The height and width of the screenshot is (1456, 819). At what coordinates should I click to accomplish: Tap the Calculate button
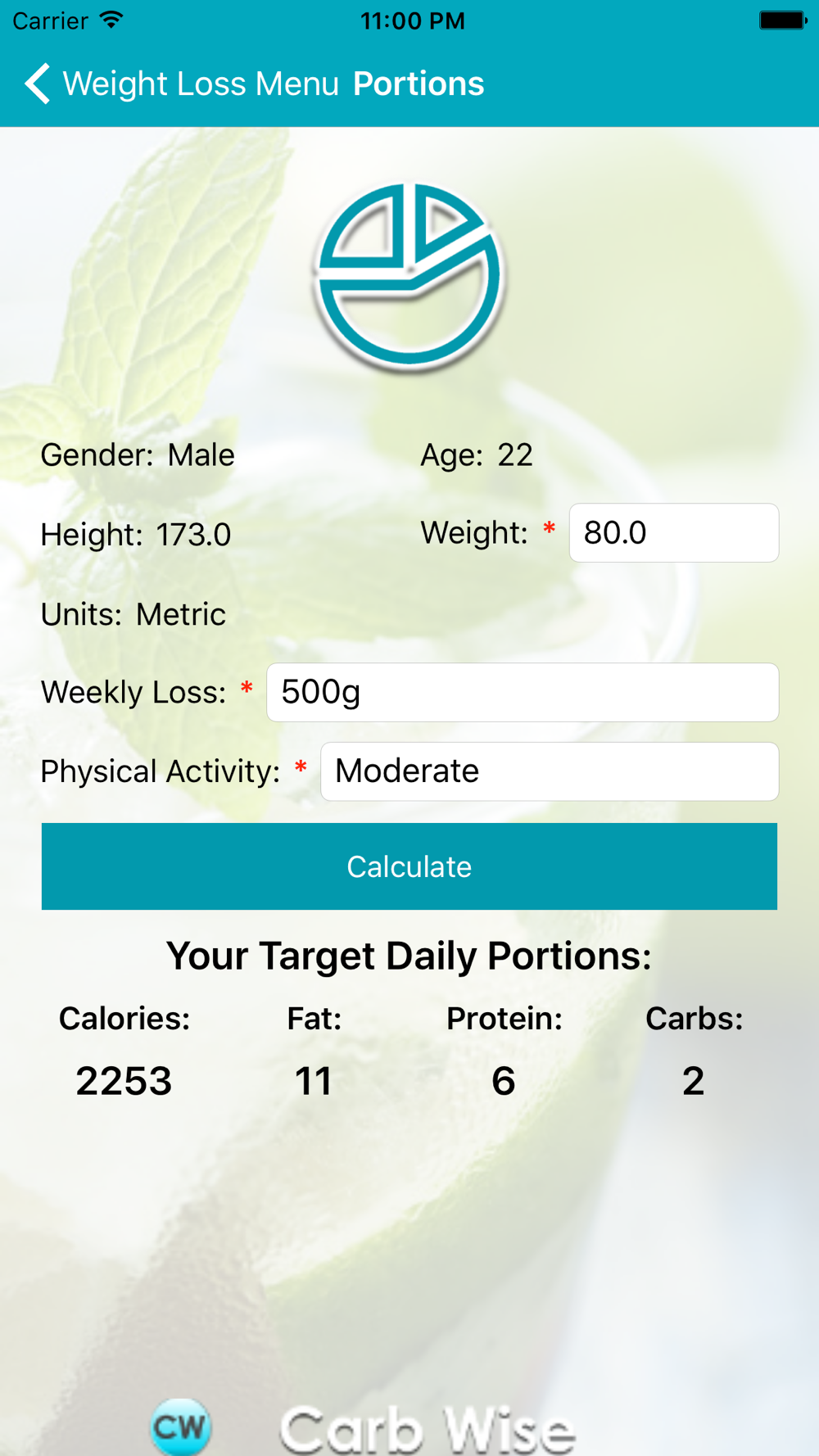(409, 866)
